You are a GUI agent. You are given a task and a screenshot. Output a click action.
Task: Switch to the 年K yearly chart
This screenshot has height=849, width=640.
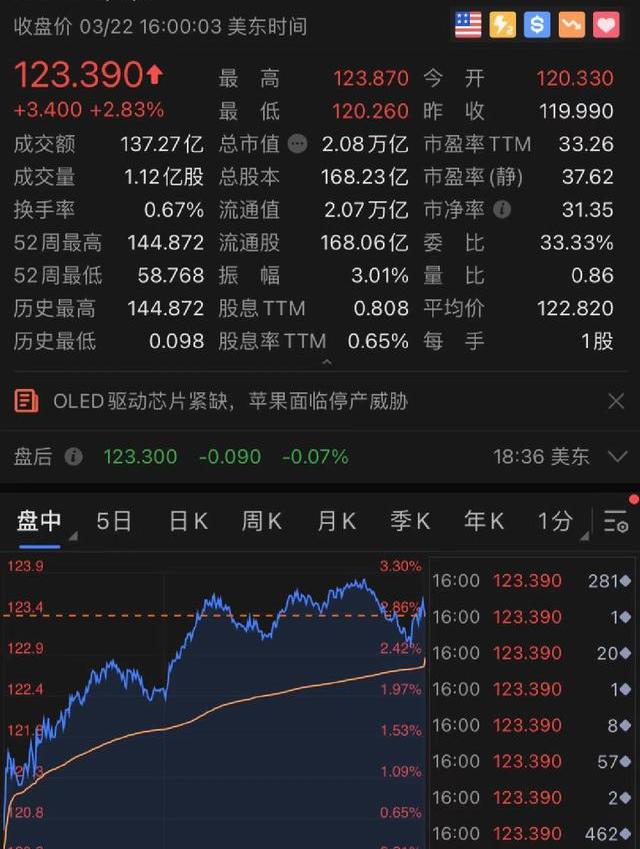[x=484, y=521]
